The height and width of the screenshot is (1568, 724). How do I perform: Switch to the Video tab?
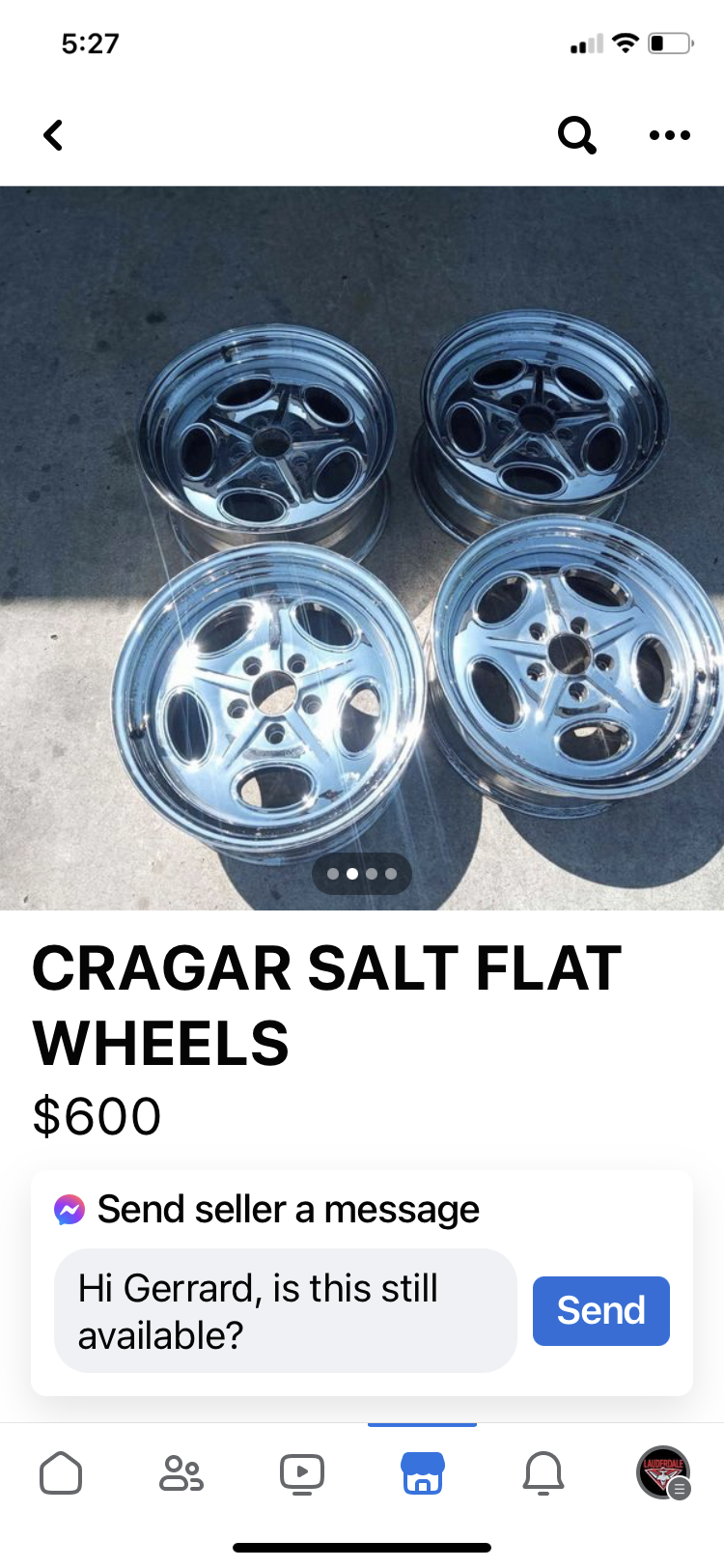(x=302, y=1473)
